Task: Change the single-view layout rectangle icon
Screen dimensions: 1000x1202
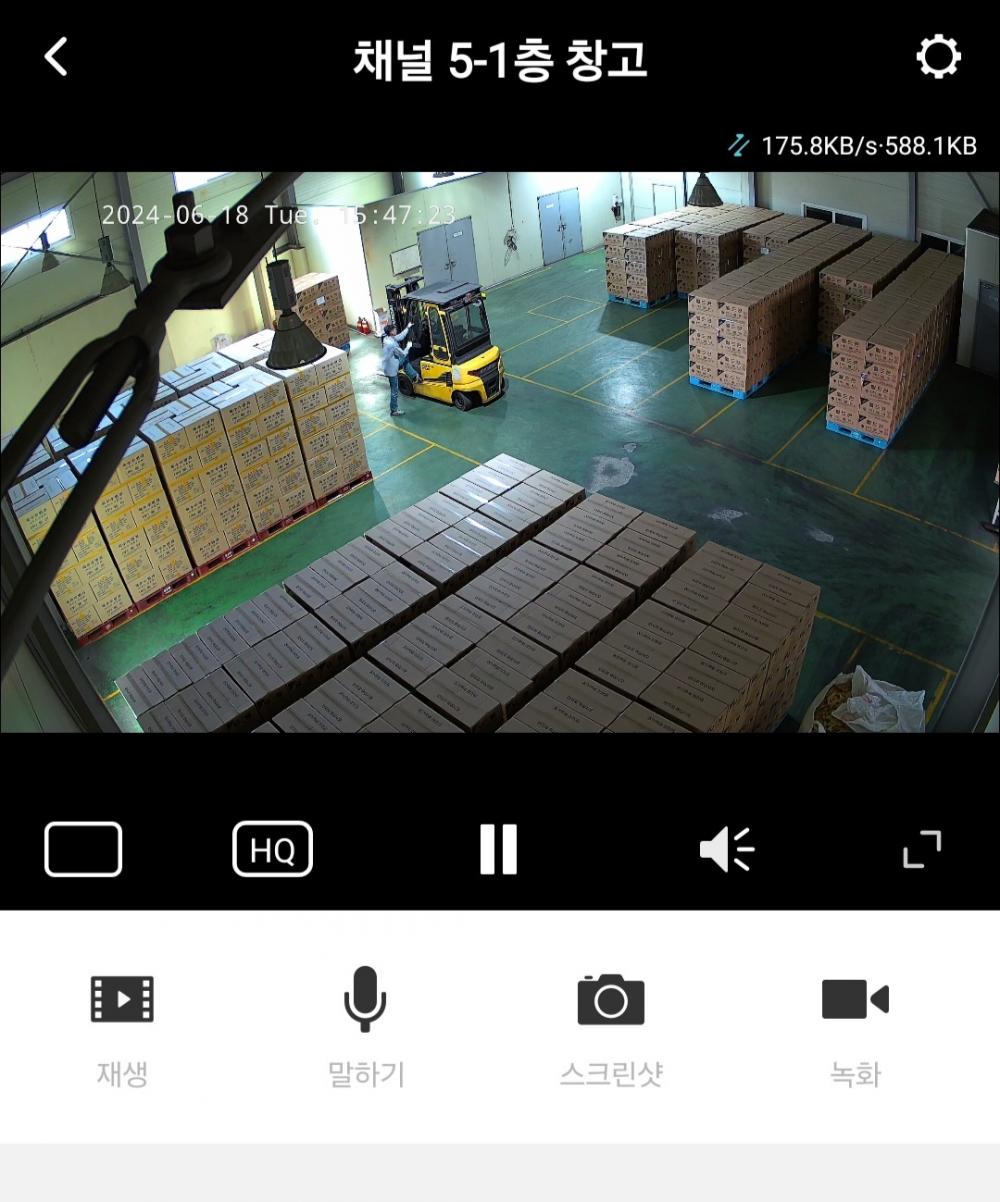Action: 83,850
